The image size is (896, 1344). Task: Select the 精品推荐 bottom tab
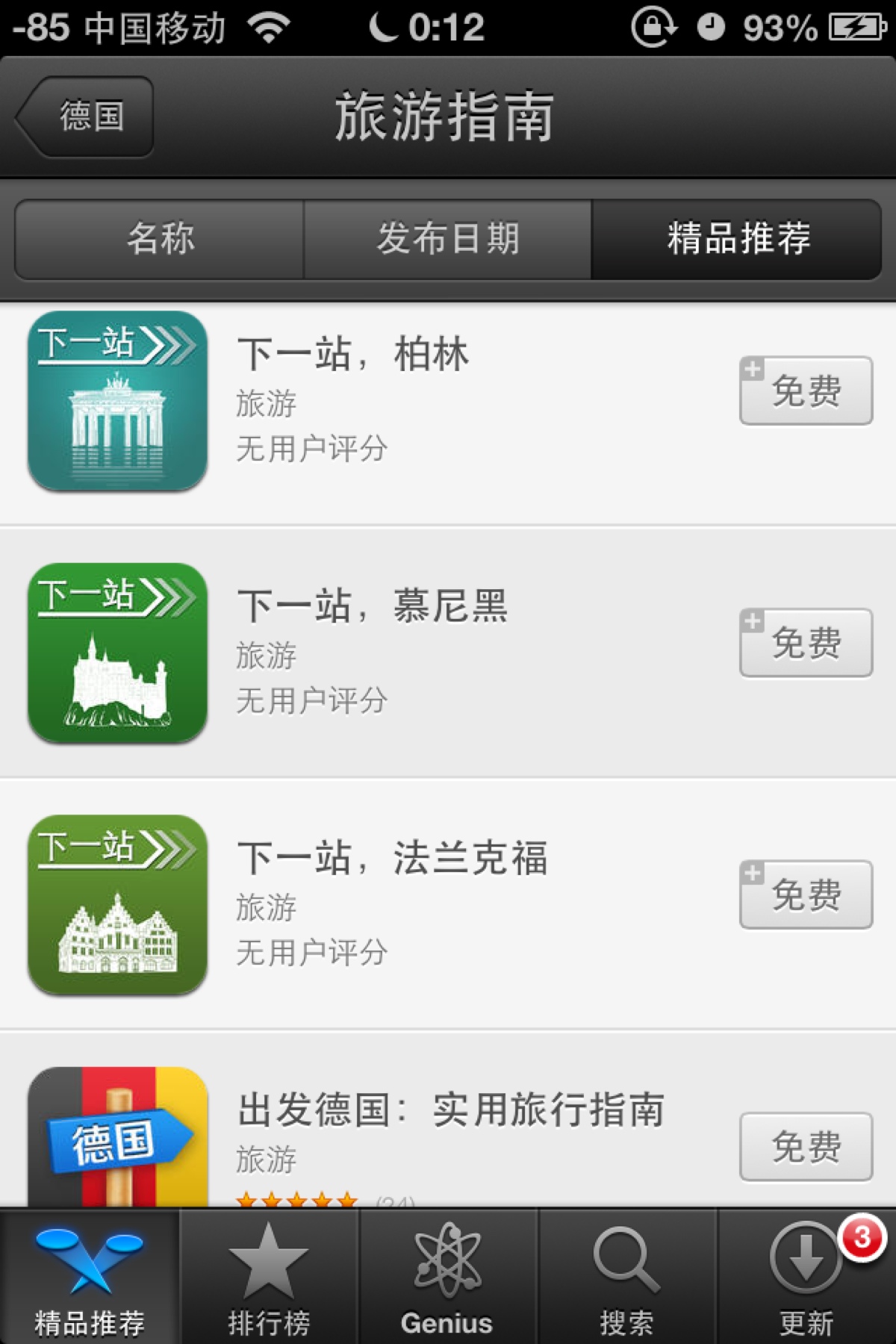pos(90,1277)
